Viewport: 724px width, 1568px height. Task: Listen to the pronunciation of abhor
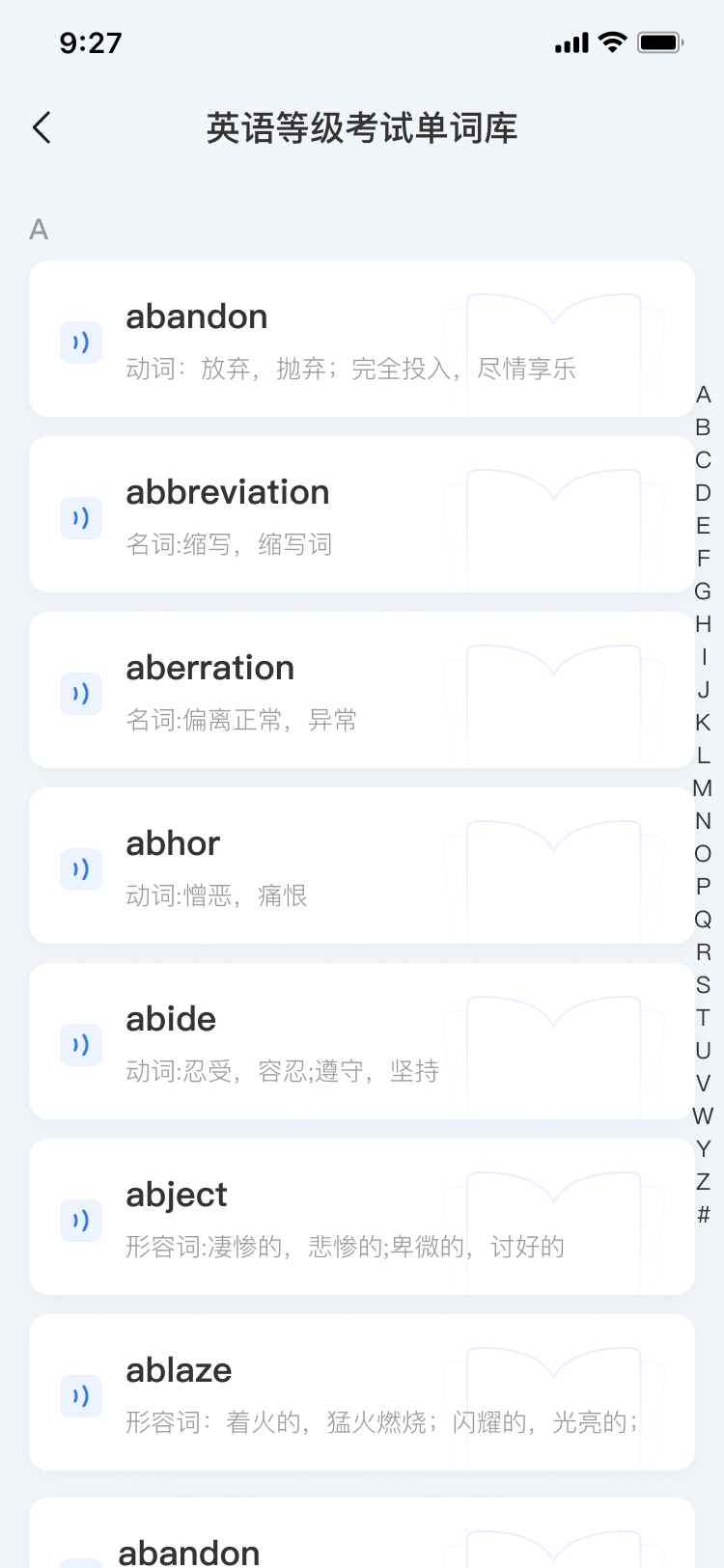pos(81,869)
